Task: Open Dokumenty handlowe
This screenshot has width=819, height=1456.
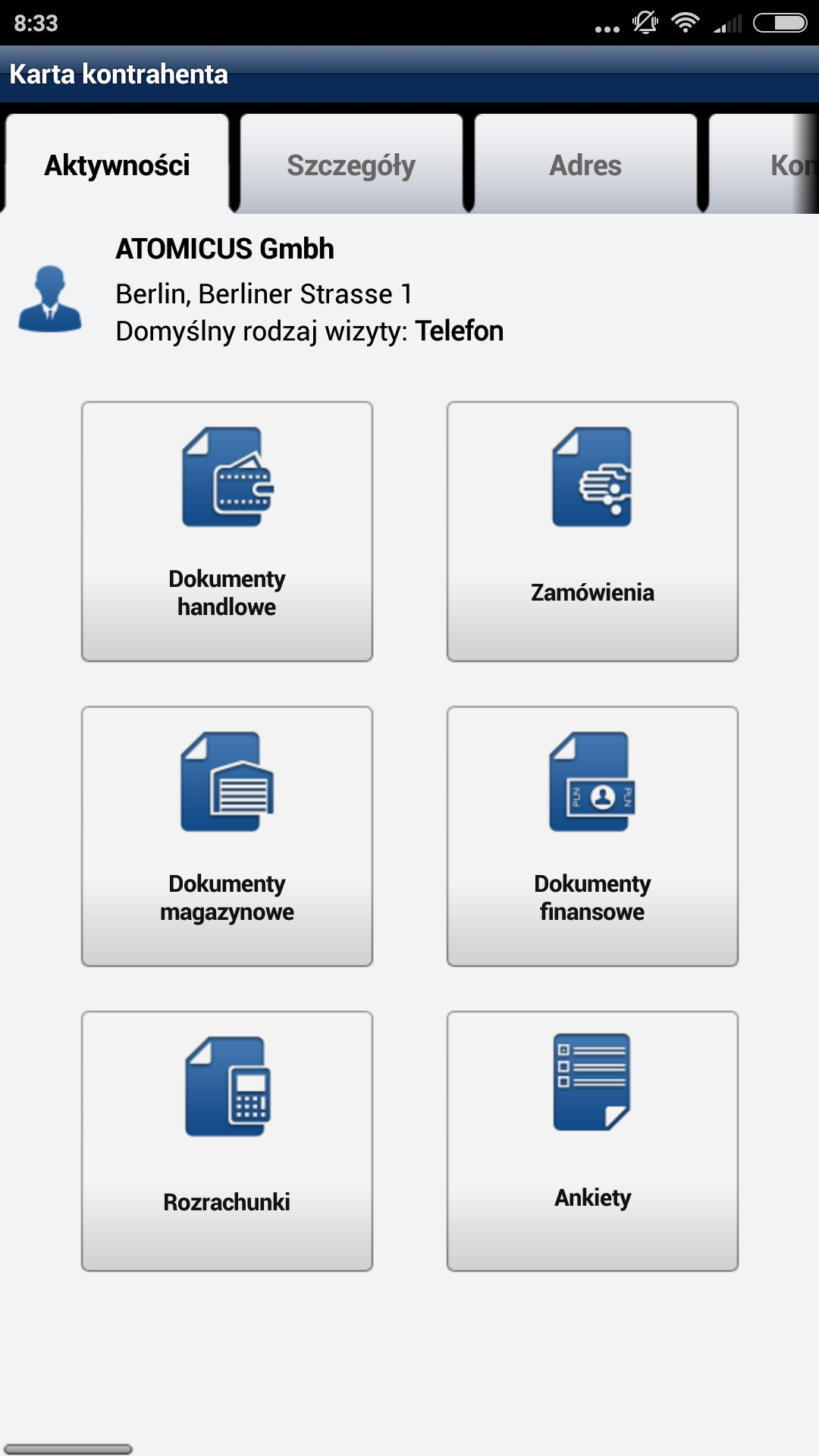Action: click(x=227, y=532)
